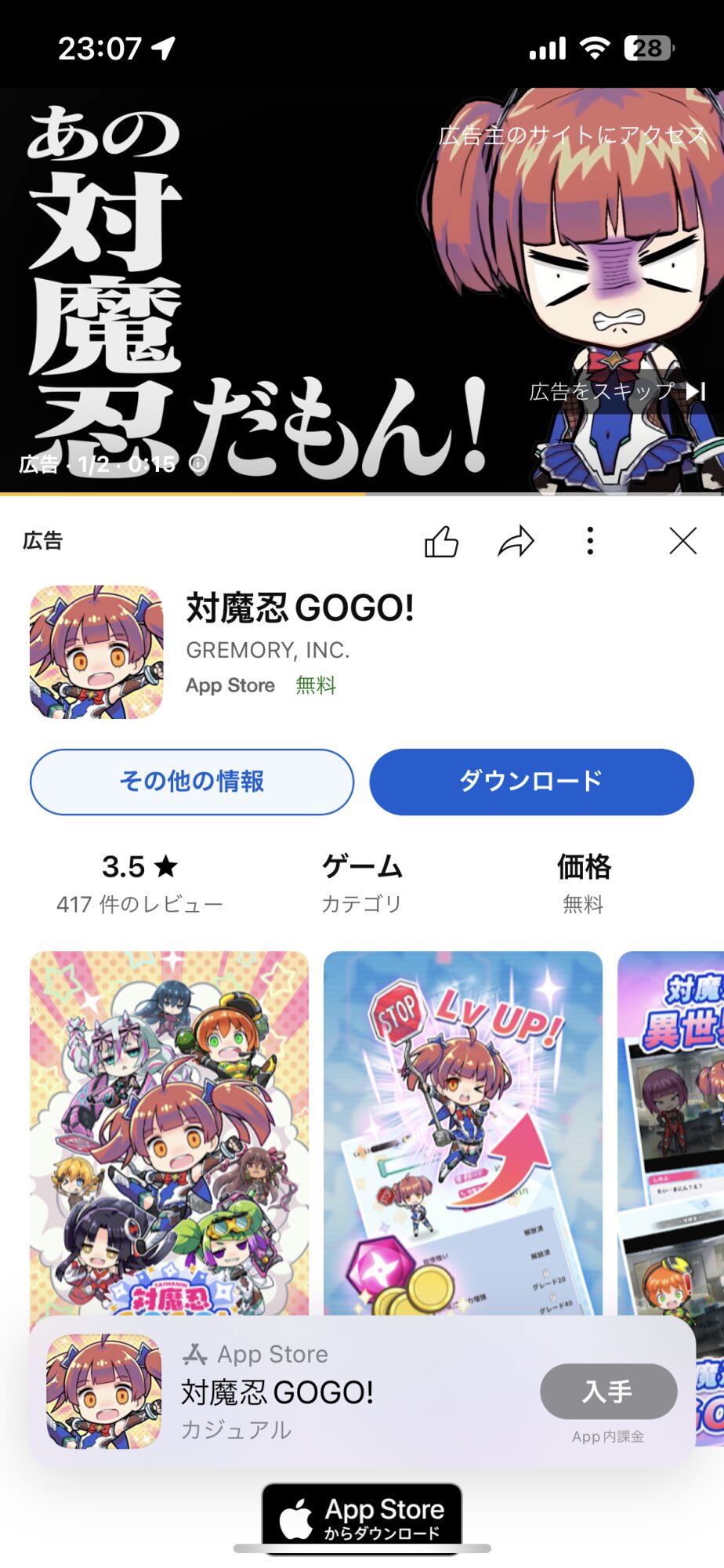Open the 対魔忍 GOGO! app icon
This screenshot has width=724, height=1568.
pos(96,652)
